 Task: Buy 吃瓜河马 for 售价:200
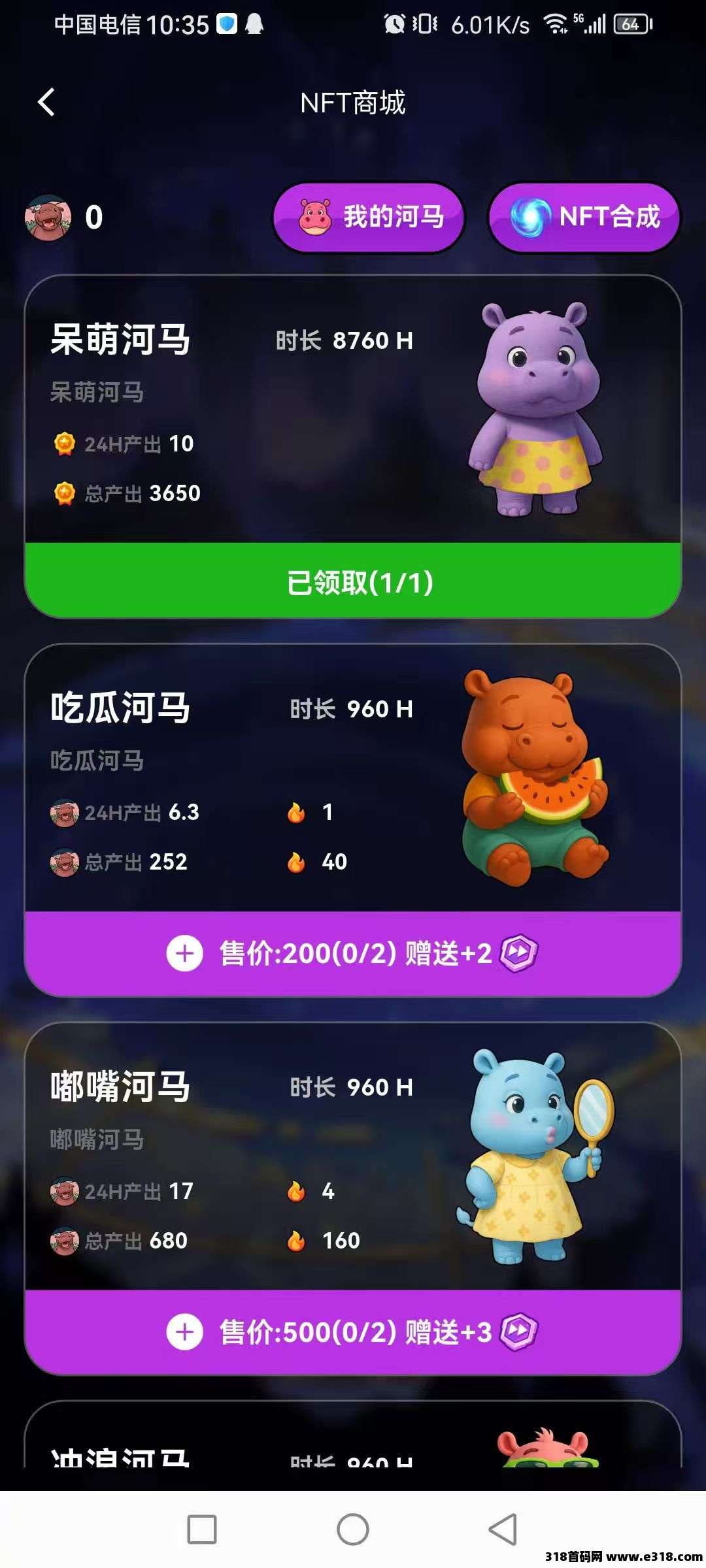tap(353, 953)
